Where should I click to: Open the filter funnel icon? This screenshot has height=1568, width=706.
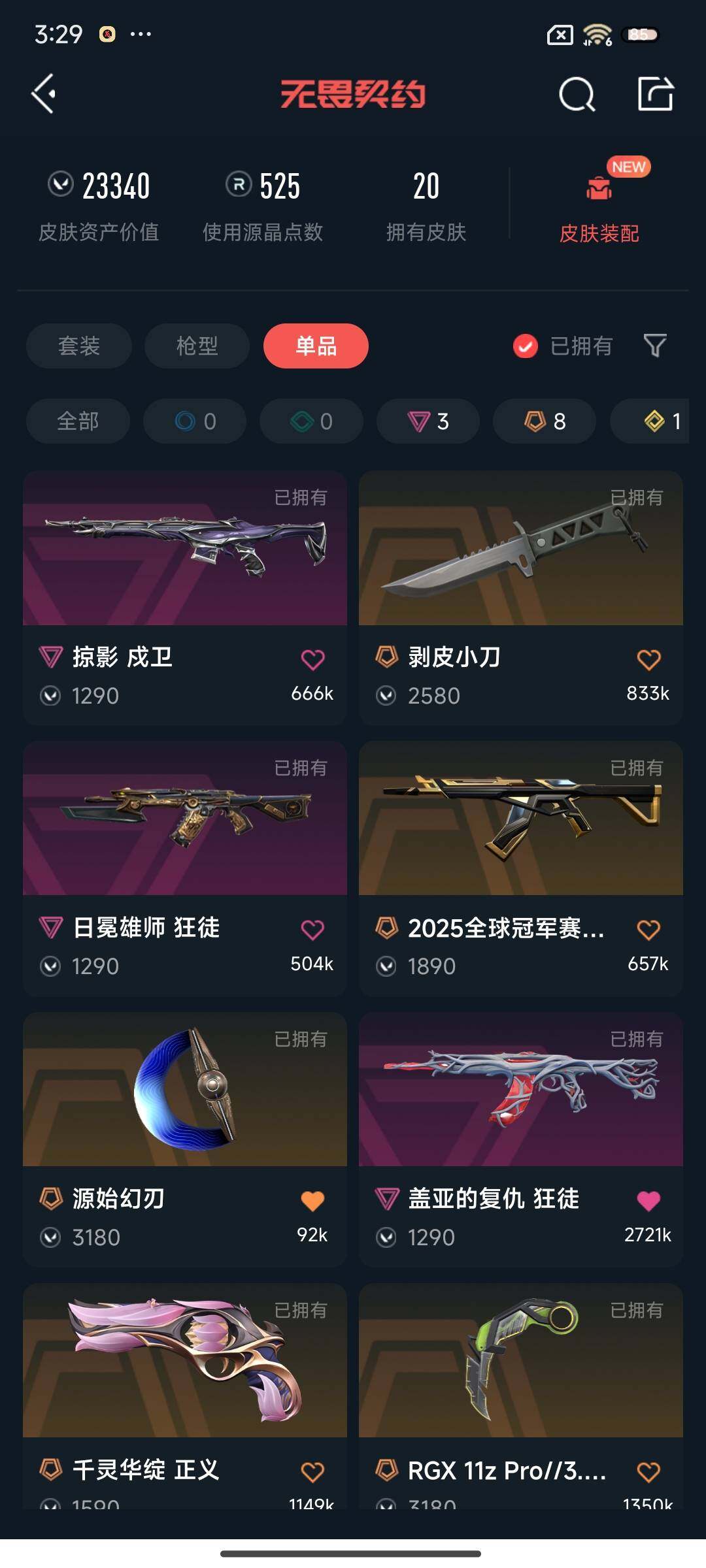(x=654, y=345)
